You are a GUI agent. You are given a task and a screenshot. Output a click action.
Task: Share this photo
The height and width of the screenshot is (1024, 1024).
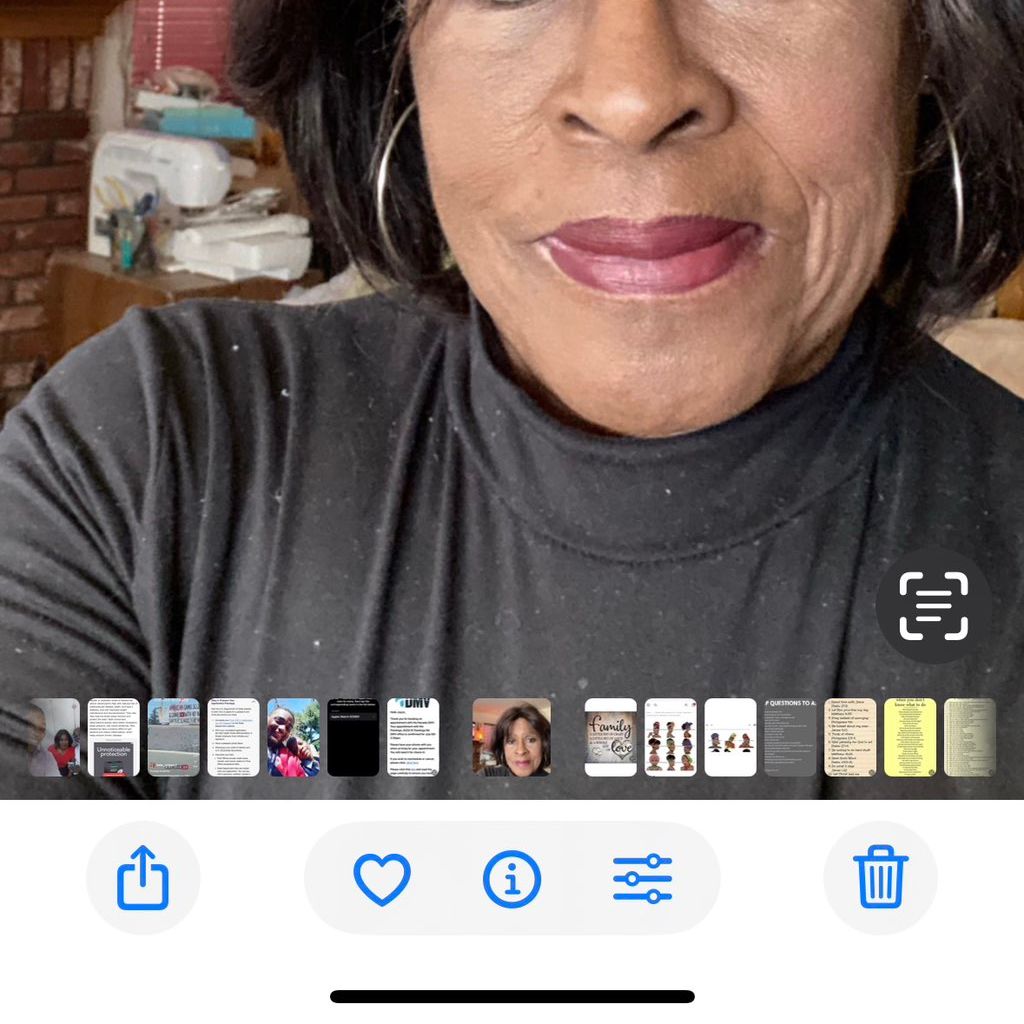(x=143, y=878)
